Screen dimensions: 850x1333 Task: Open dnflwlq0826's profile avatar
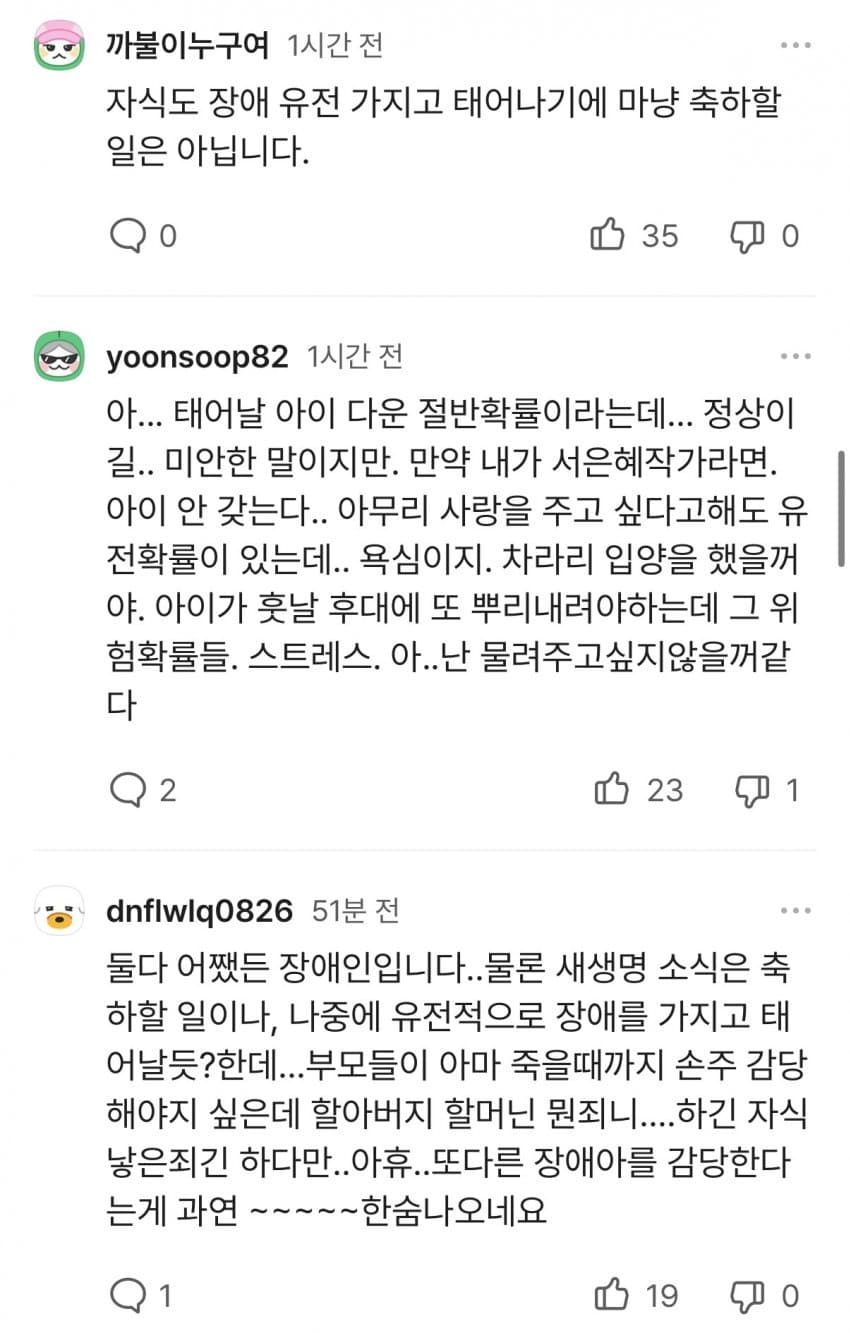coord(59,911)
